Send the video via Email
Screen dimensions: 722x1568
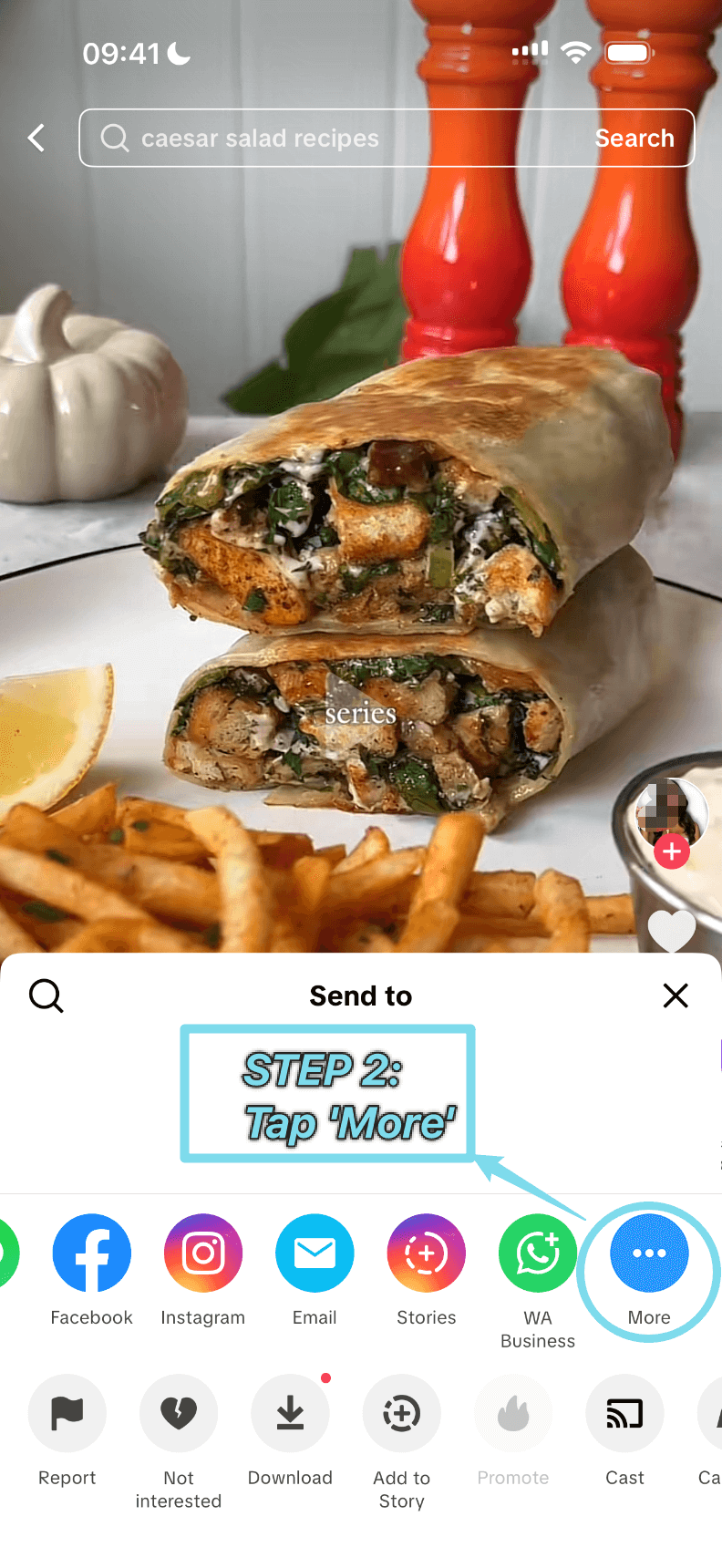click(x=315, y=1253)
